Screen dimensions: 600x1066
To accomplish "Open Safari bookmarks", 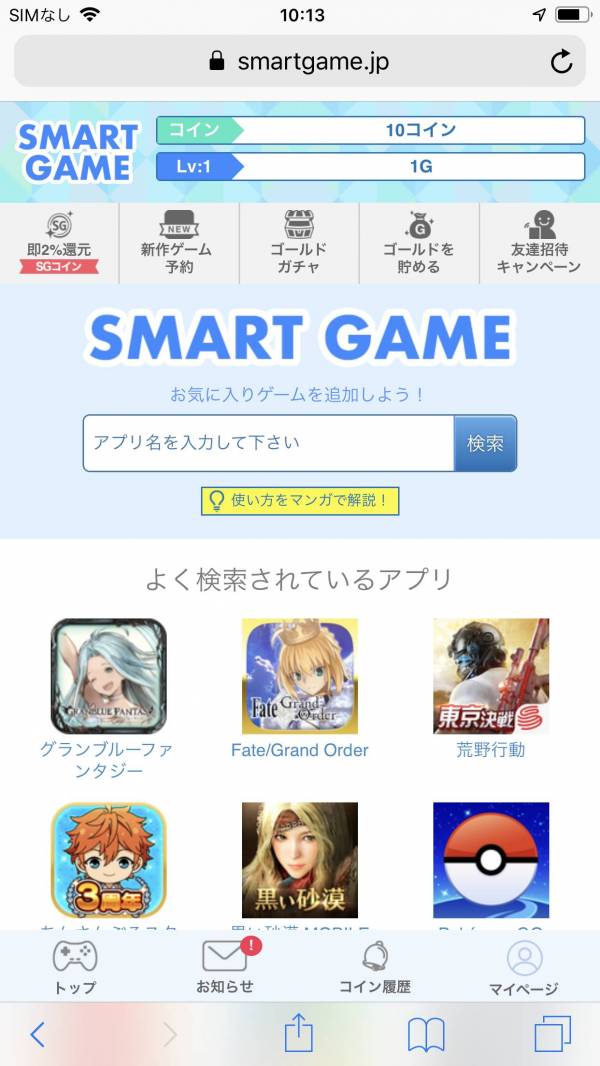I will pos(426,1034).
